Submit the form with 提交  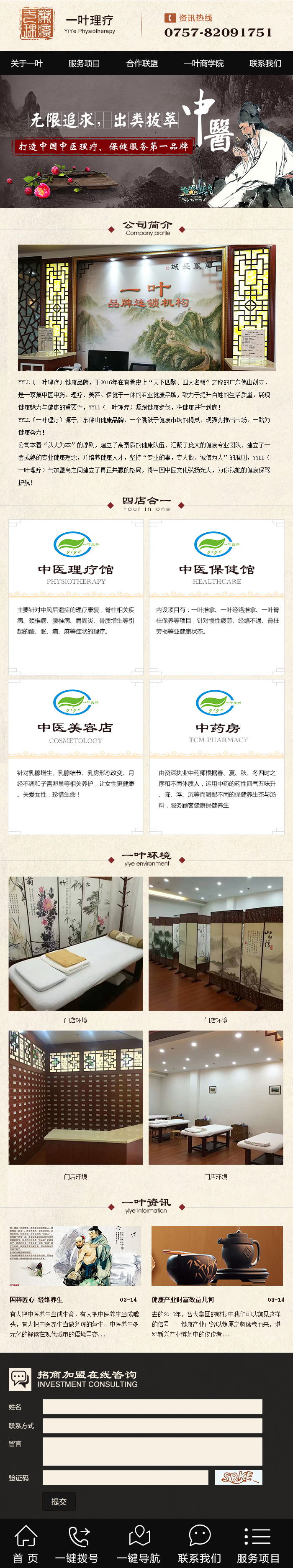tap(59, 1502)
